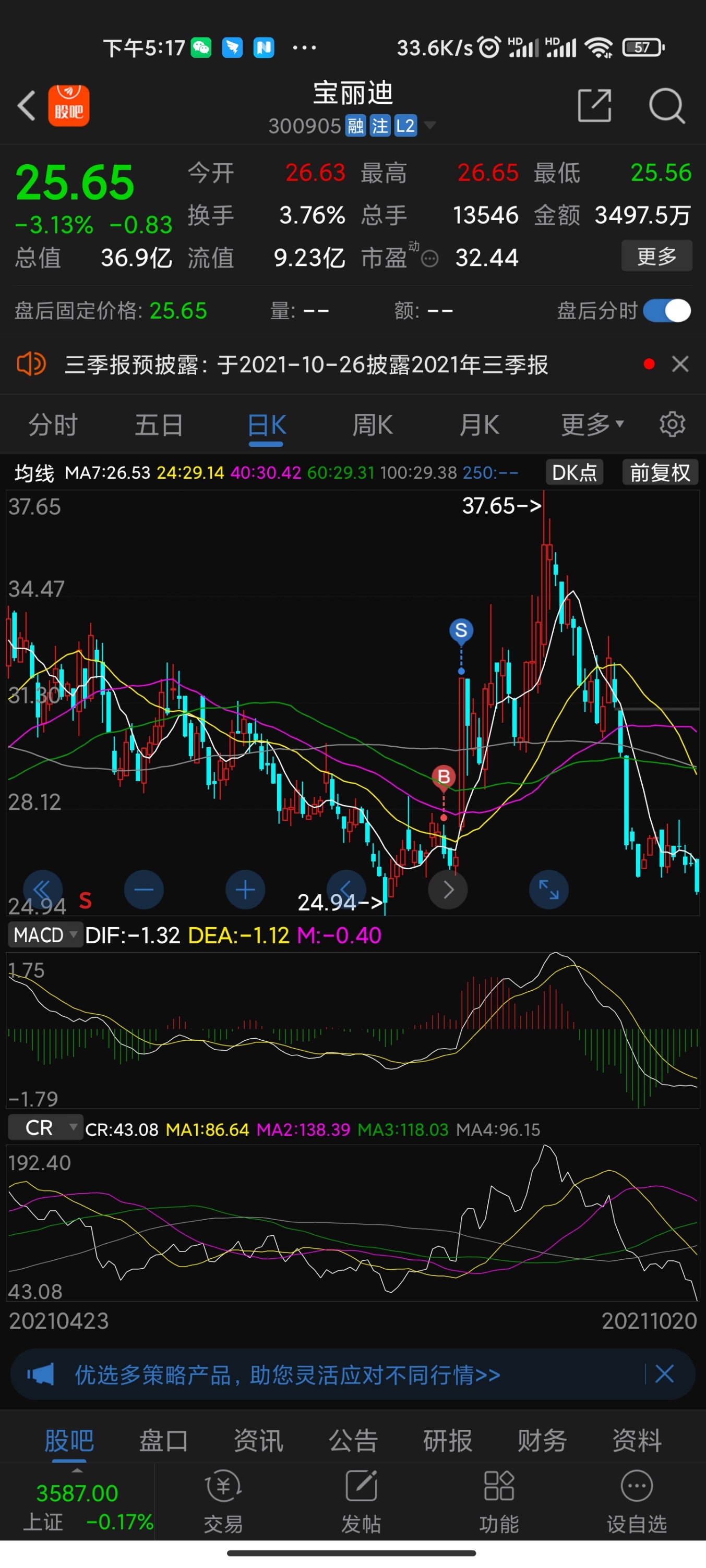This screenshot has width=706, height=1568.
Task: Expand the 更多 dropdown next to 月K
Action: point(590,424)
